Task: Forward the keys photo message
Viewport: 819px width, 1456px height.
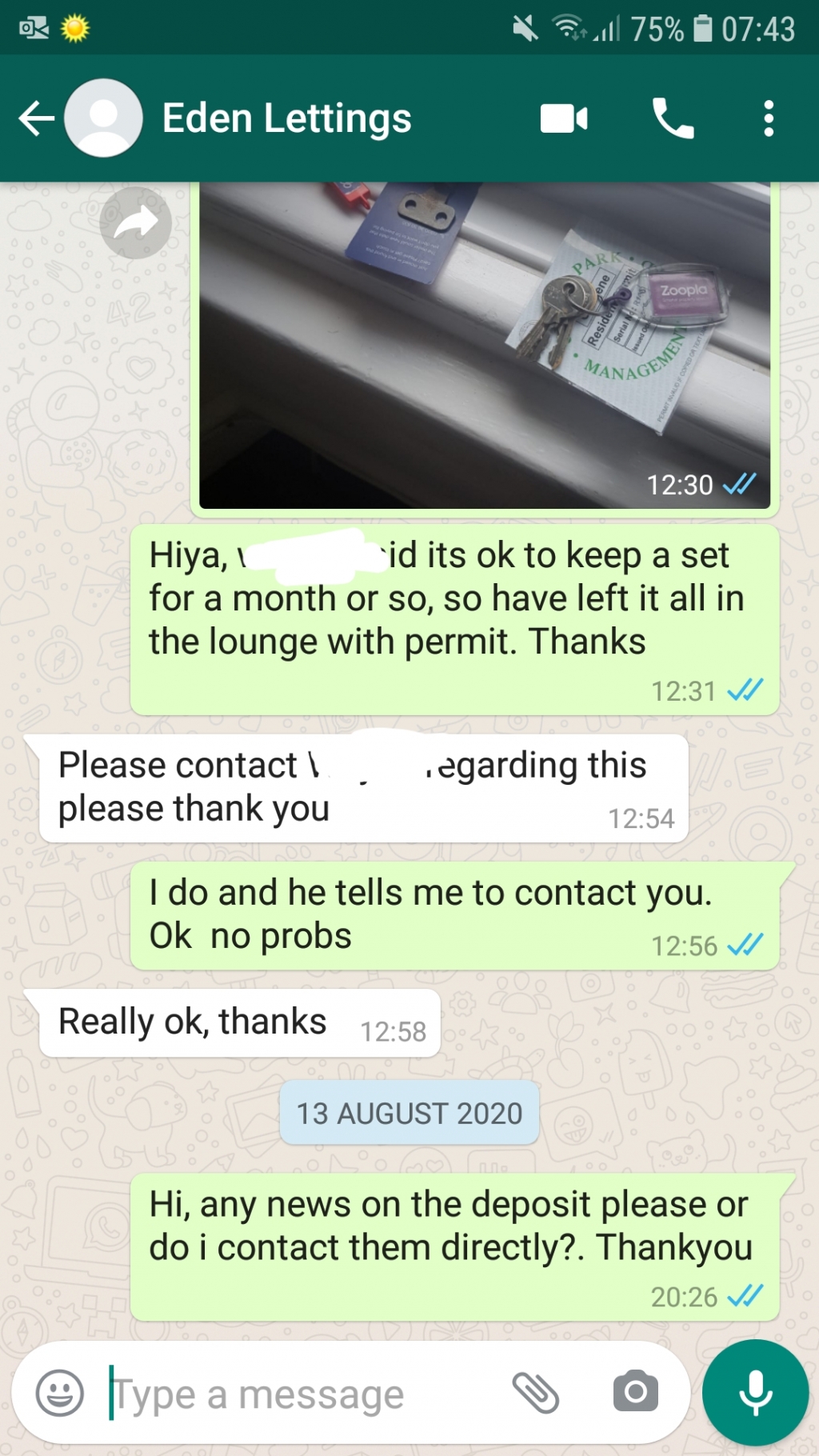Action: [135, 223]
